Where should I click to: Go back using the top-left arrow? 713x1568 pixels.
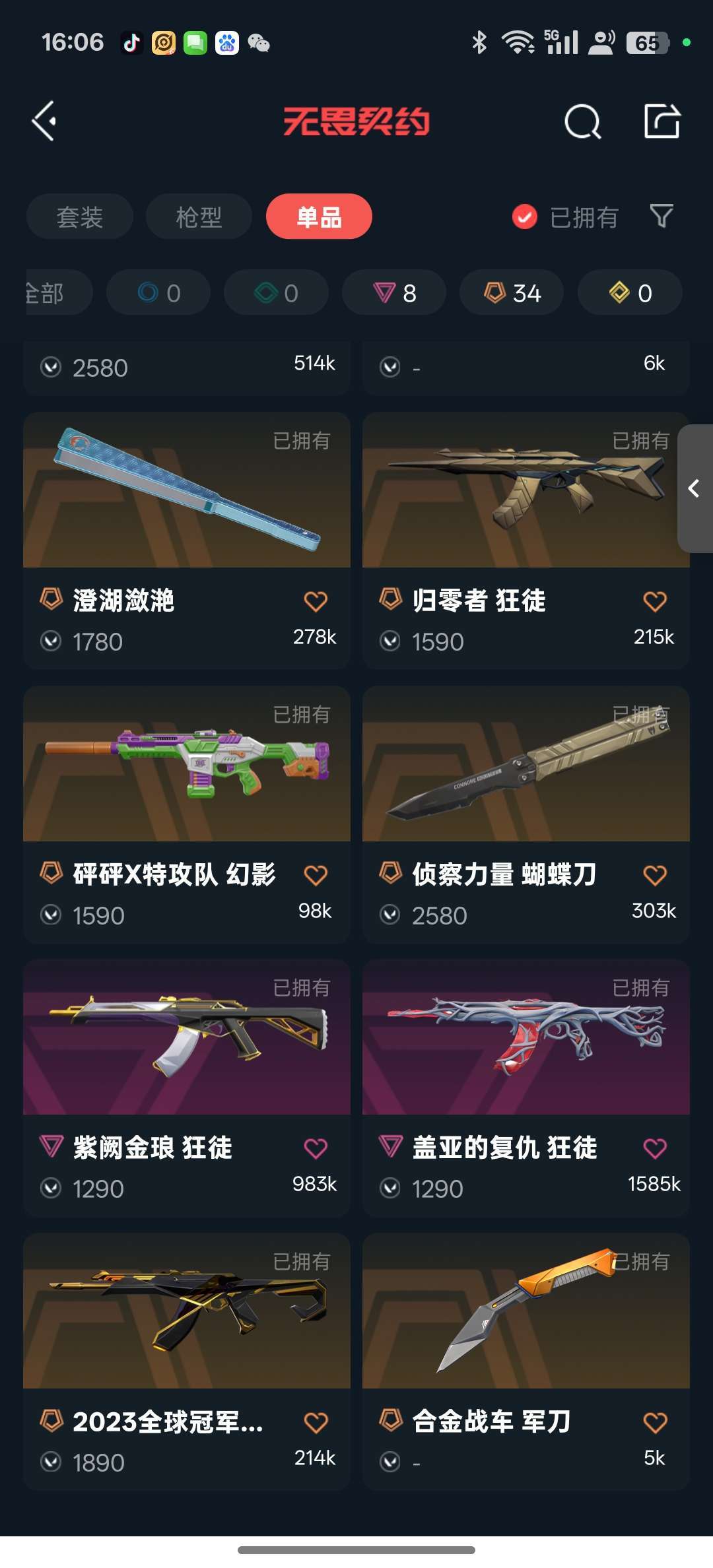44,121
